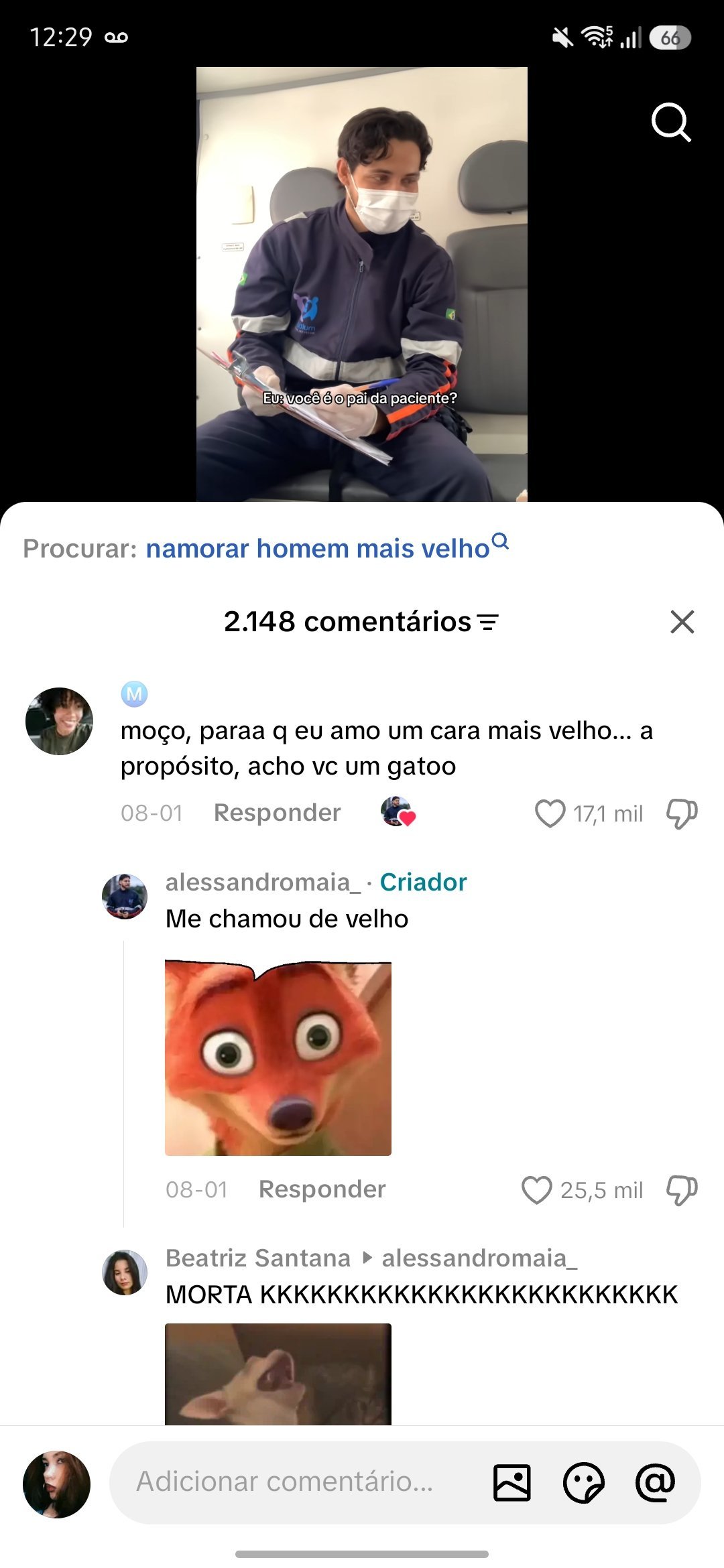Screen dimensions: 724x1568
Task: Tap the Adicionar comentário field
Action: [295, 1482]
